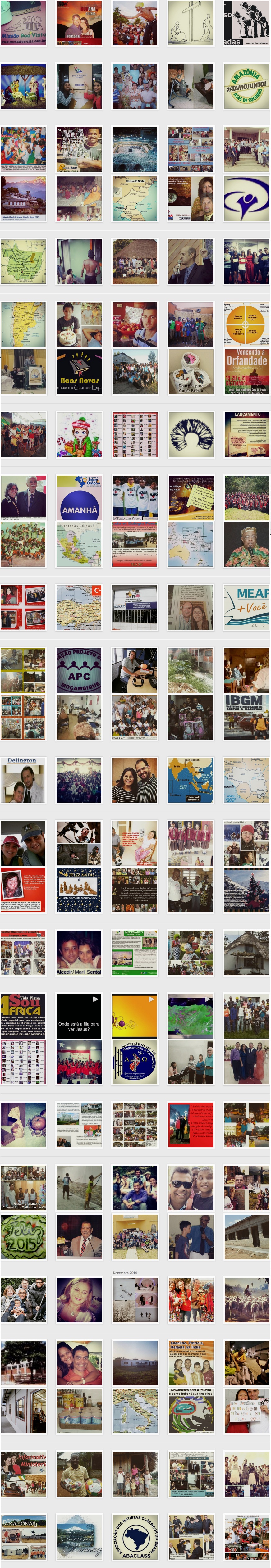Open the IBGM photo
The image size is (271, 1568).
pyautogui.click(x=246, y=717)
